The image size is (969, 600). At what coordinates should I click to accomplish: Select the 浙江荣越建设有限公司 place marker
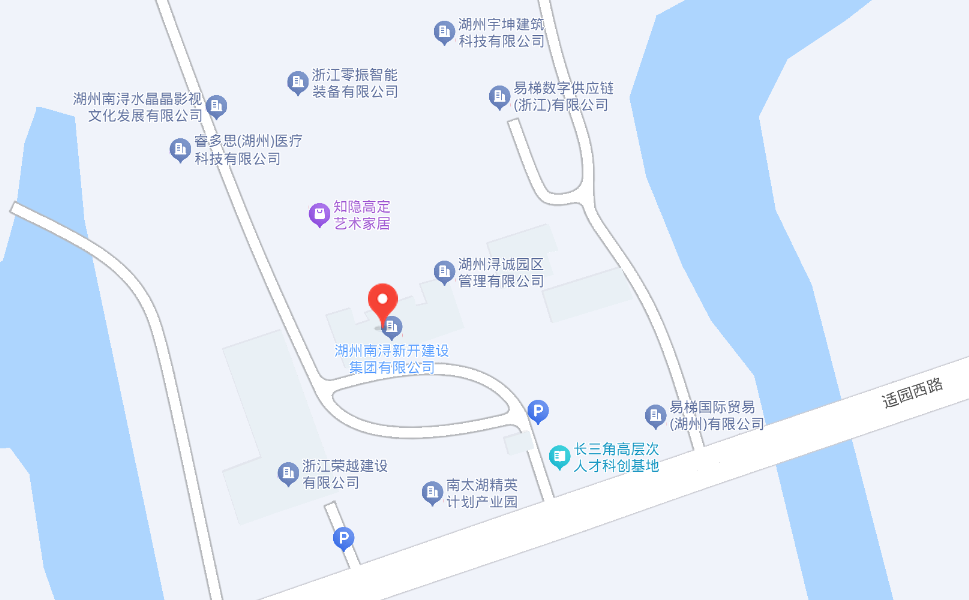[x=289, y=474]
